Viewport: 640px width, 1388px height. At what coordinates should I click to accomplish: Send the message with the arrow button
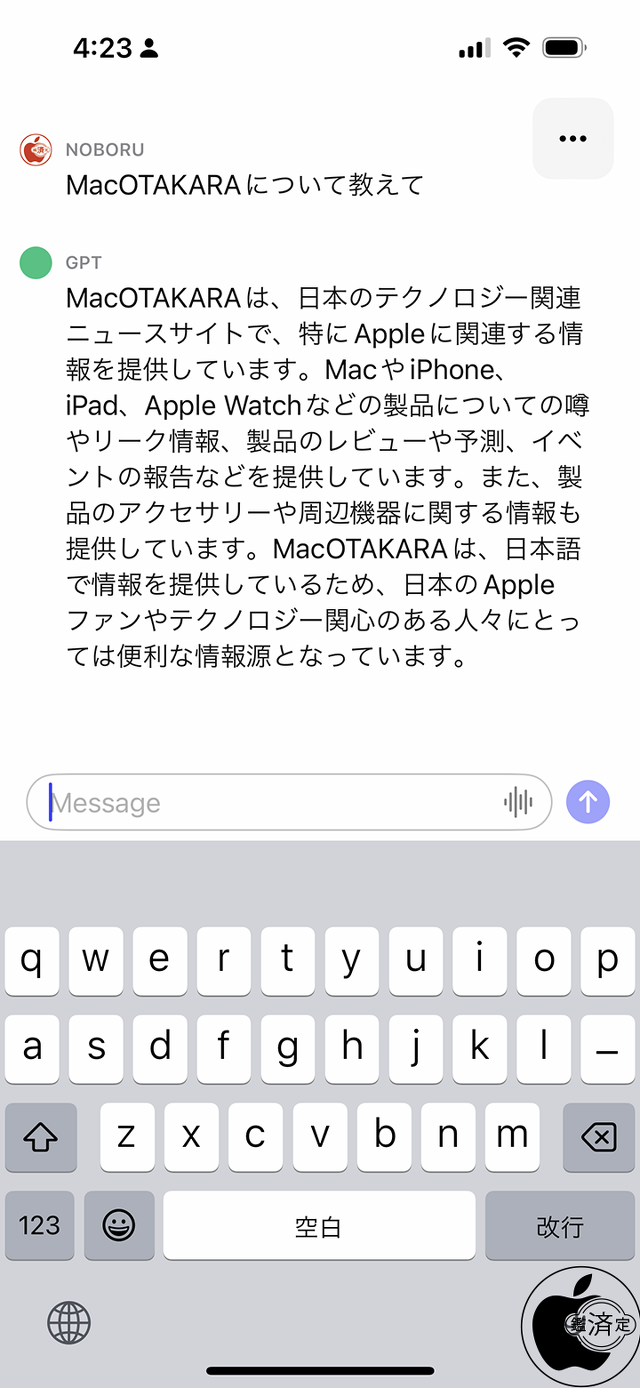[x=588, y=802]
